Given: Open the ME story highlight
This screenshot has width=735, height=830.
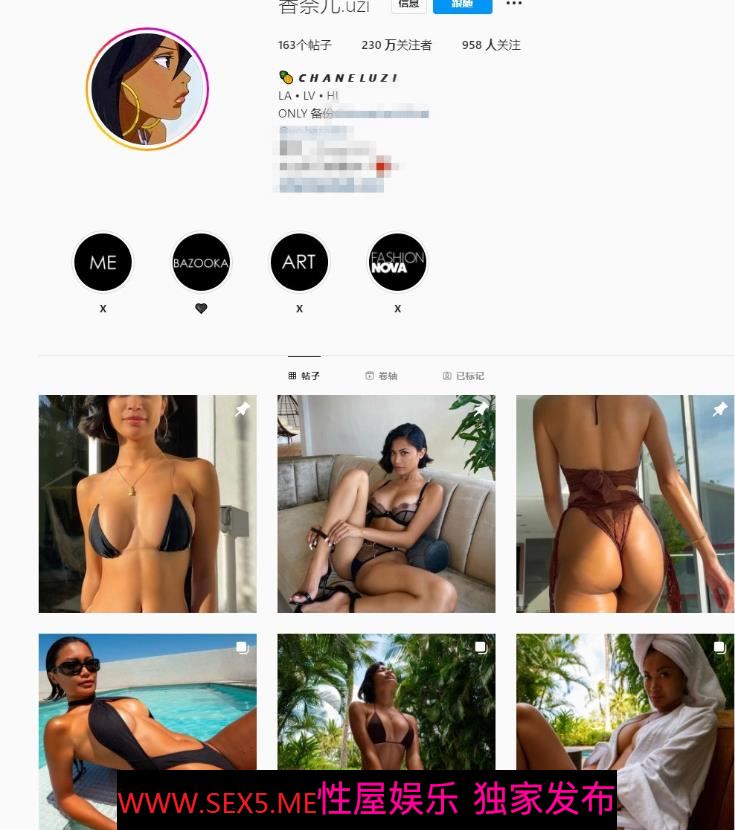Looking at the screenshot, I should pyautogui.click(x=103, y=263).
